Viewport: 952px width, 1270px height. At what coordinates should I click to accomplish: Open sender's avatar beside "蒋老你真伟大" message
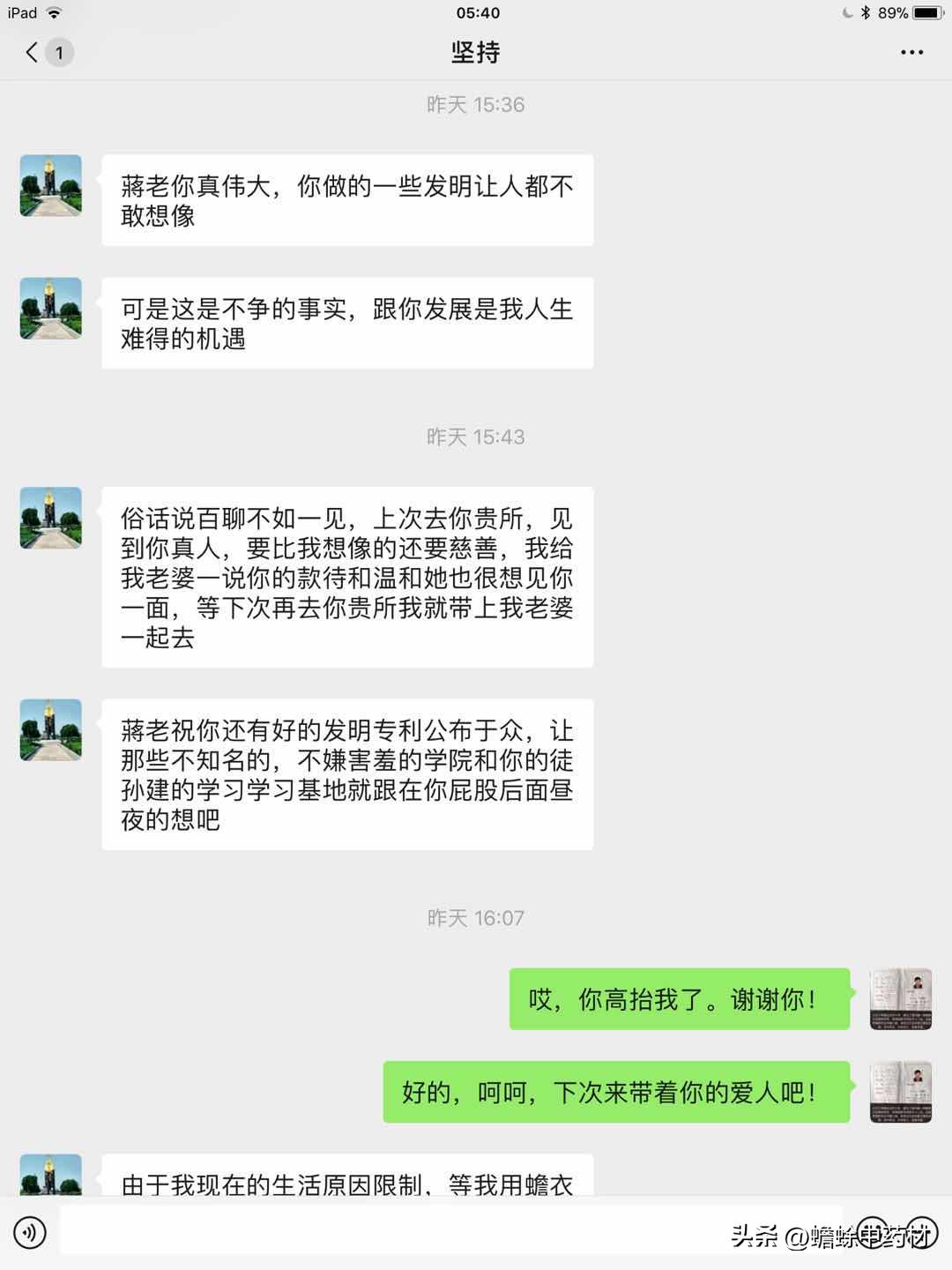click(x=51, y=186)
